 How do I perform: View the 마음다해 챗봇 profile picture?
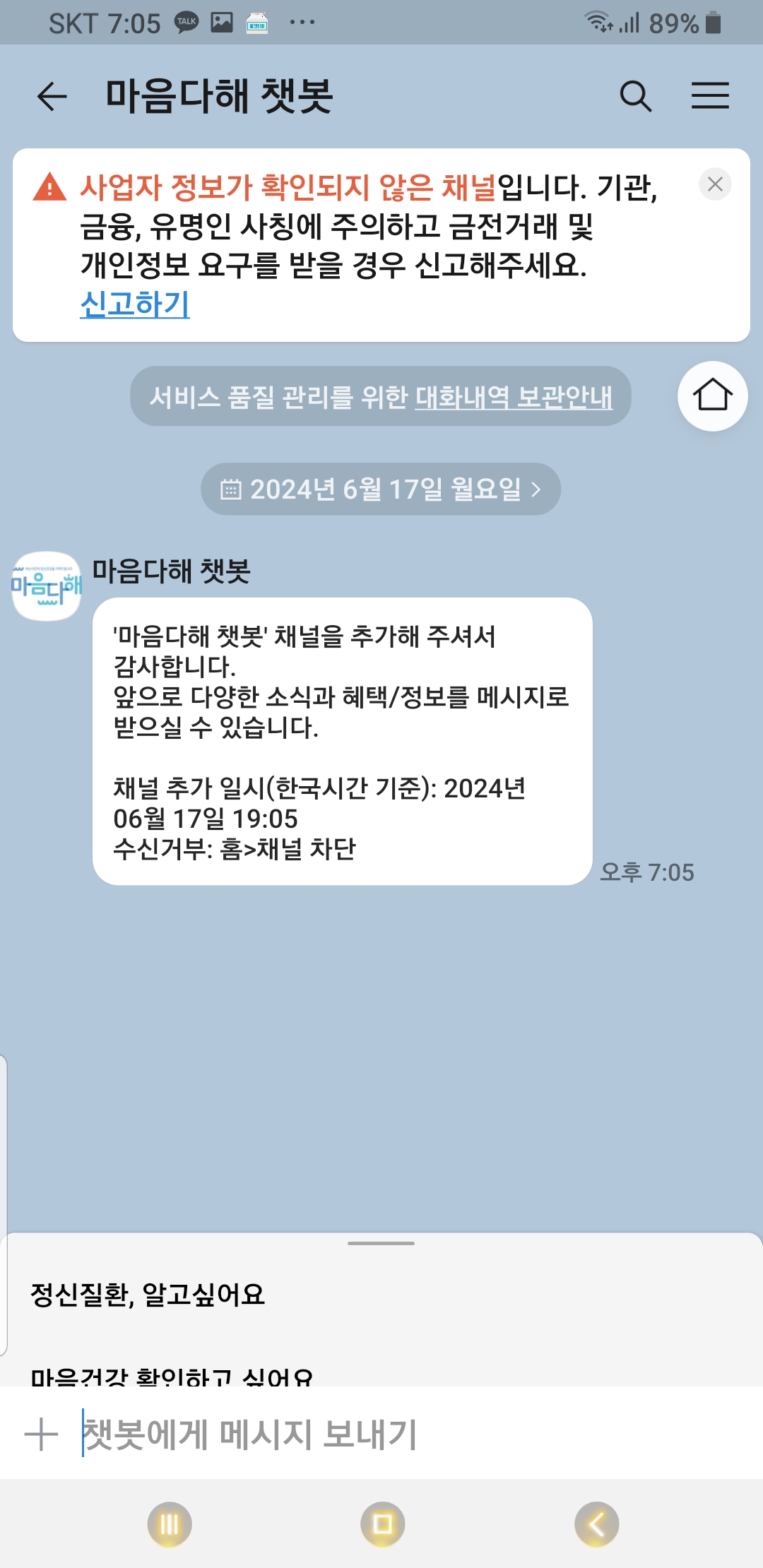tap(47, 586)
